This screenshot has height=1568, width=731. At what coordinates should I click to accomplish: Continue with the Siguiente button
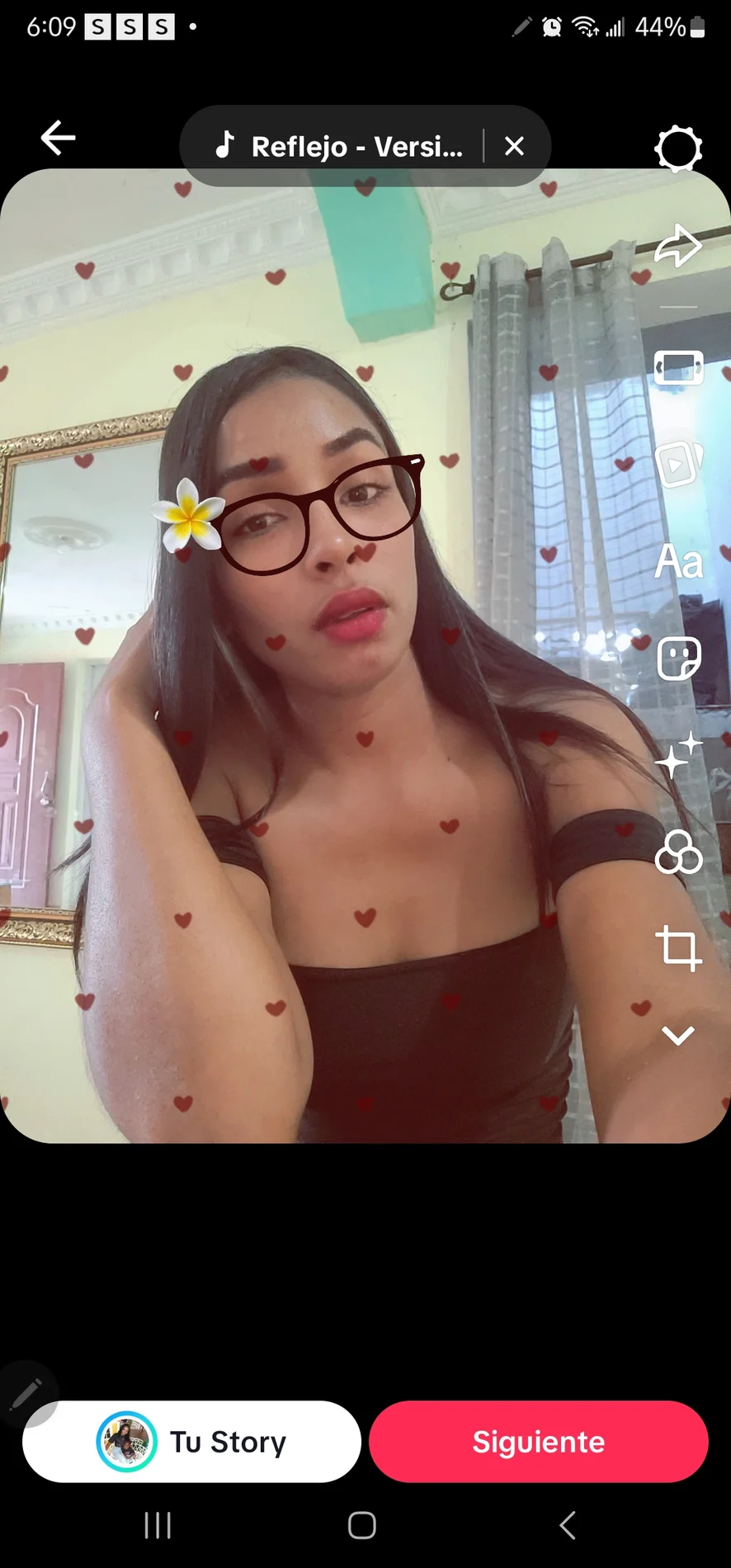click(538, 1442)
